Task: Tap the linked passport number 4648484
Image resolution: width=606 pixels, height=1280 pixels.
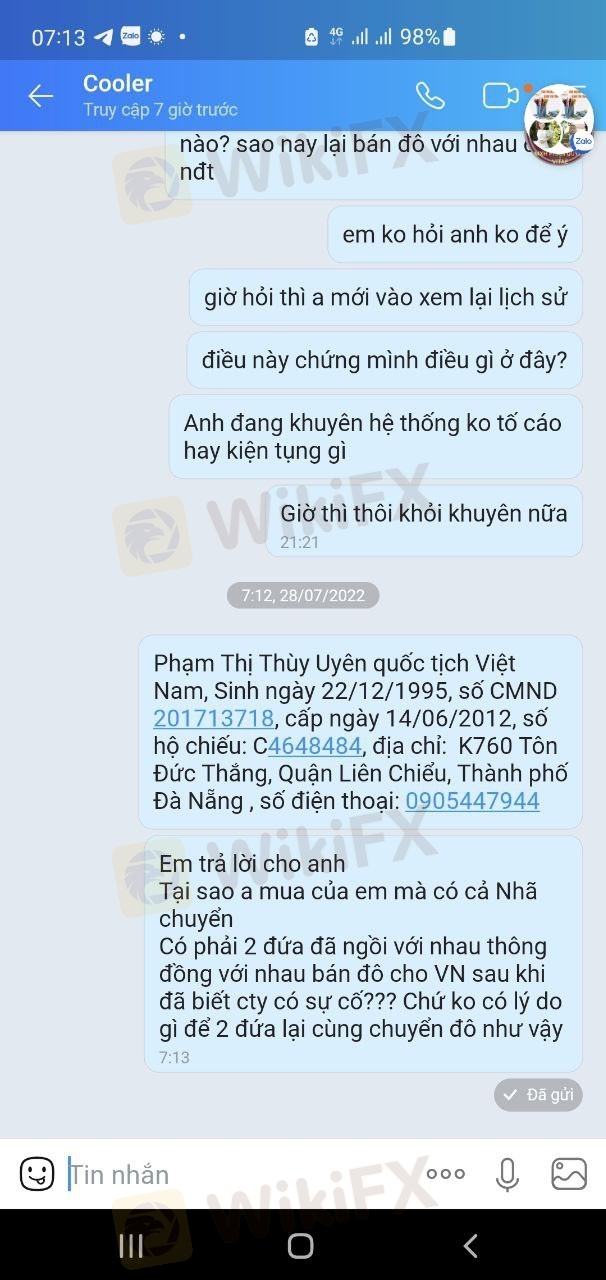Action: 315,746
